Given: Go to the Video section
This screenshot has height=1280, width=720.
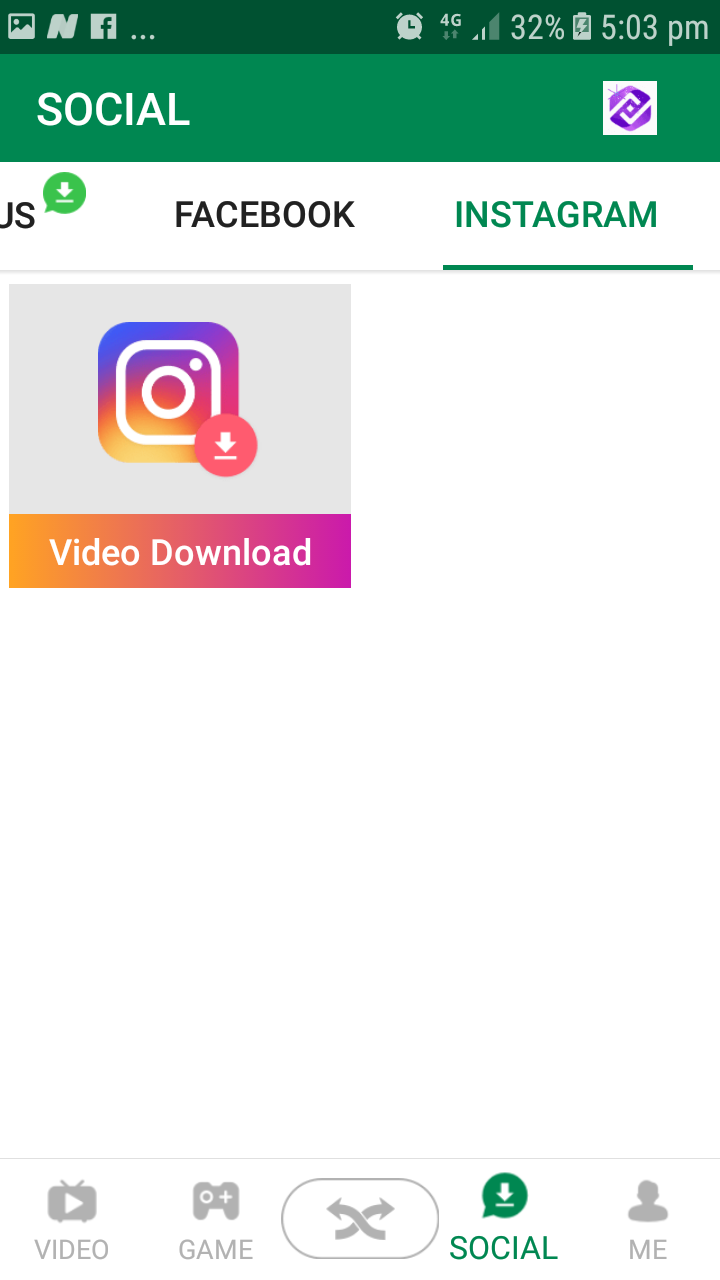Looking at the screenshot, I should point(72,1220).
